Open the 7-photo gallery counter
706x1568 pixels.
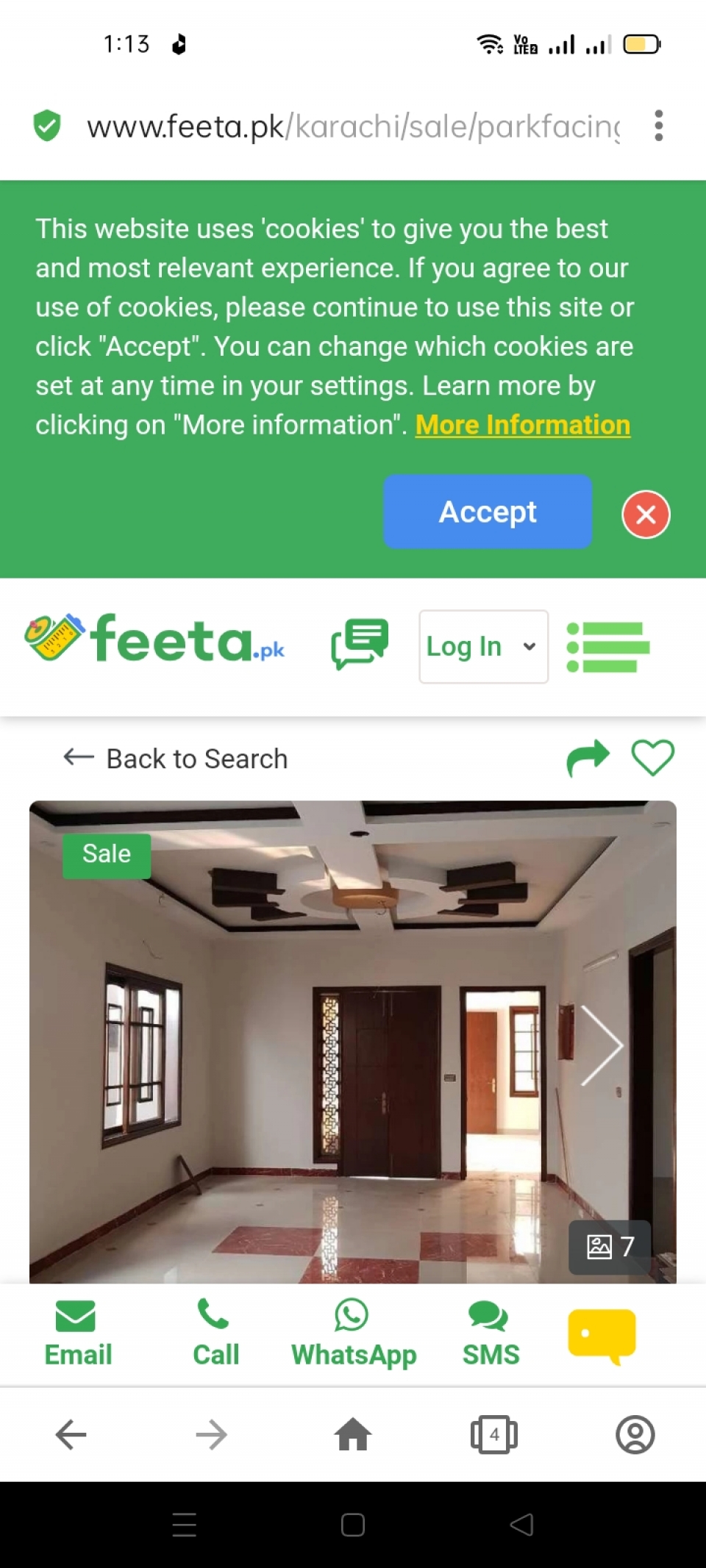coord(610,1247)
